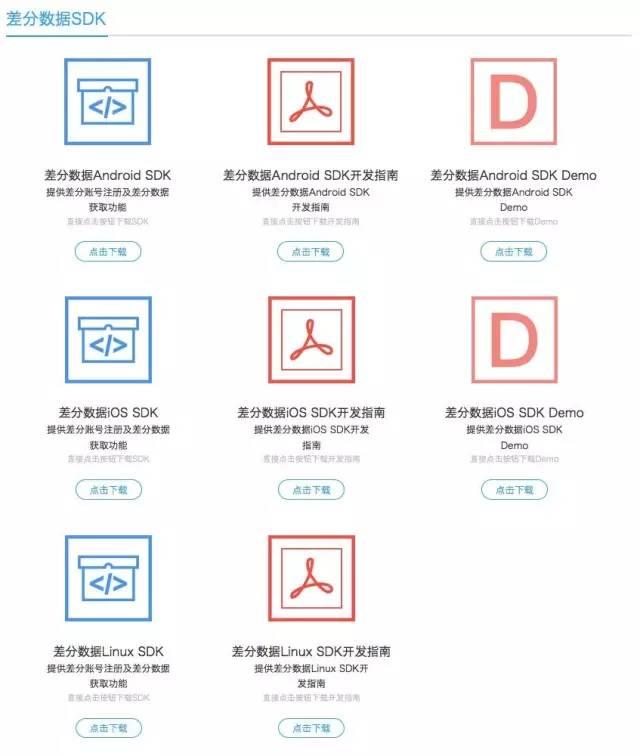
Task: Download the 差分数据Linux SDK
Action: click(x=108, y=728)
